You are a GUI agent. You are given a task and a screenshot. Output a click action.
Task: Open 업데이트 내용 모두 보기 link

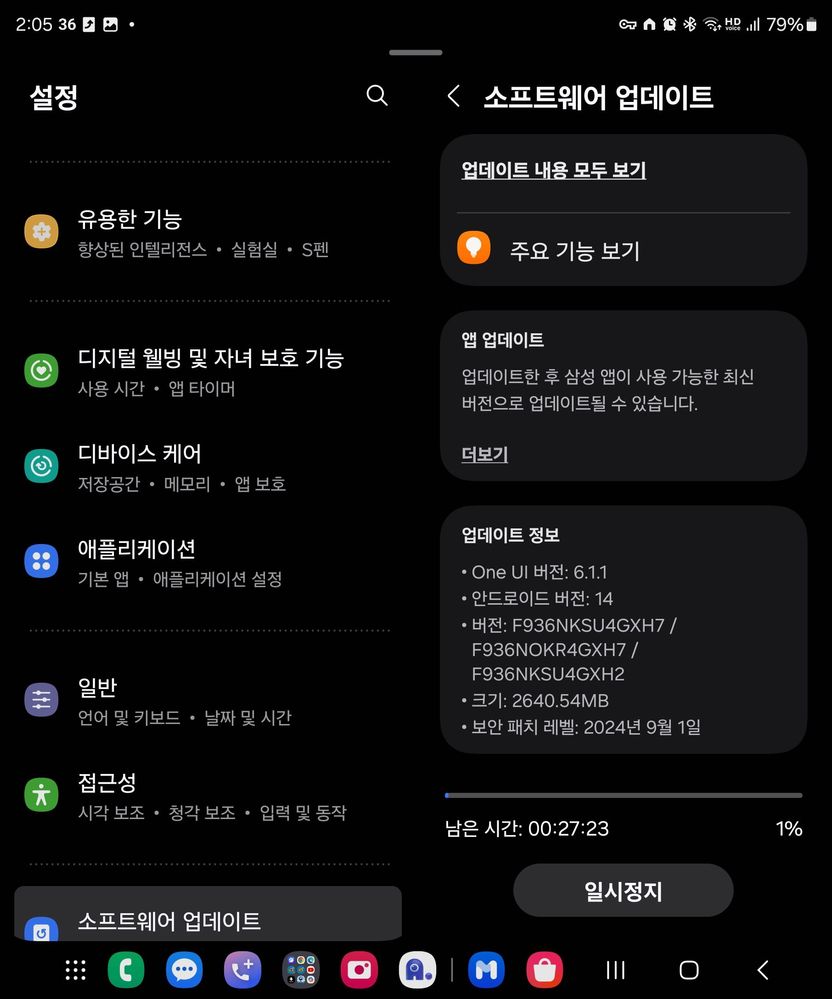pyautogui.click(x=553, y=171)
